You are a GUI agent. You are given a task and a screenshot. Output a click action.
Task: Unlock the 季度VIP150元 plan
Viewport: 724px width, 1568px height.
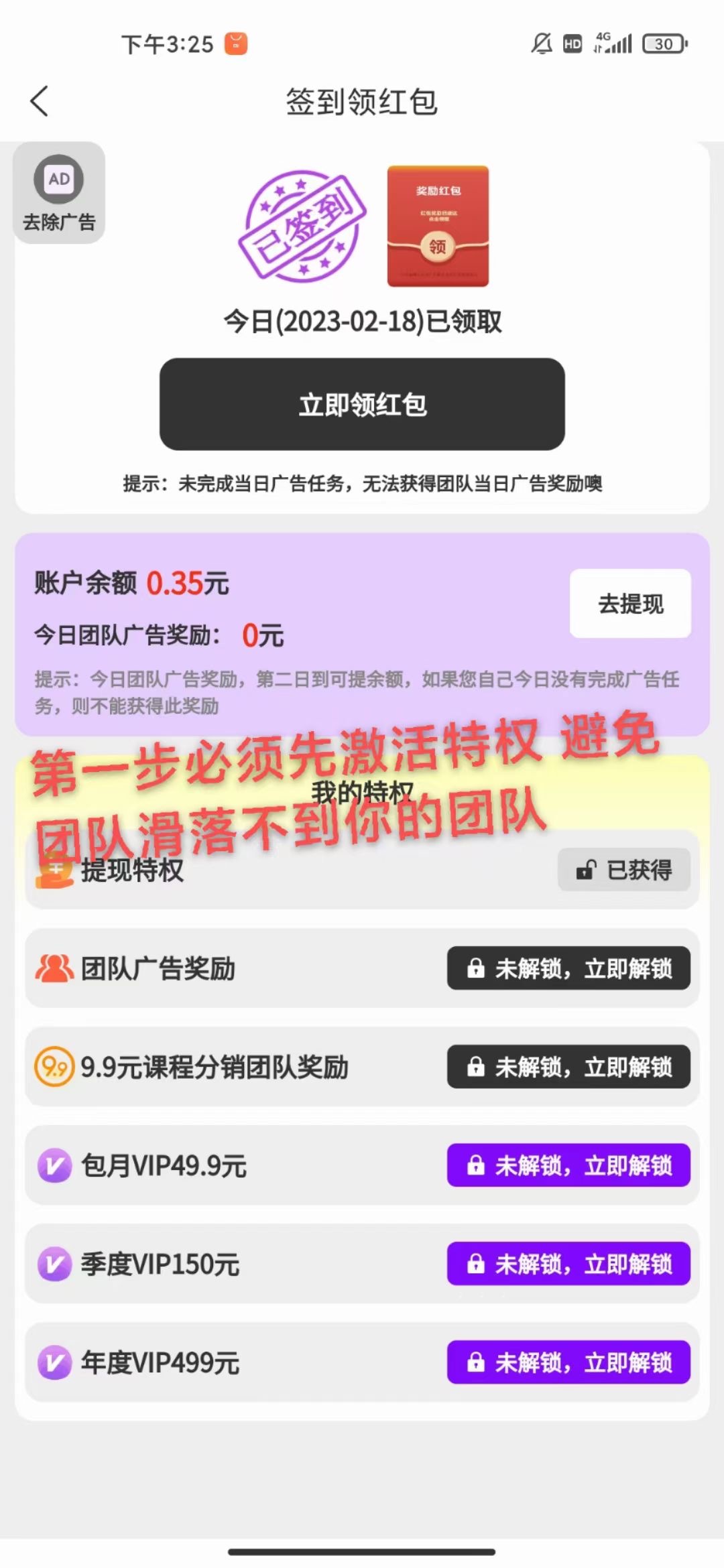point(568,1264)
